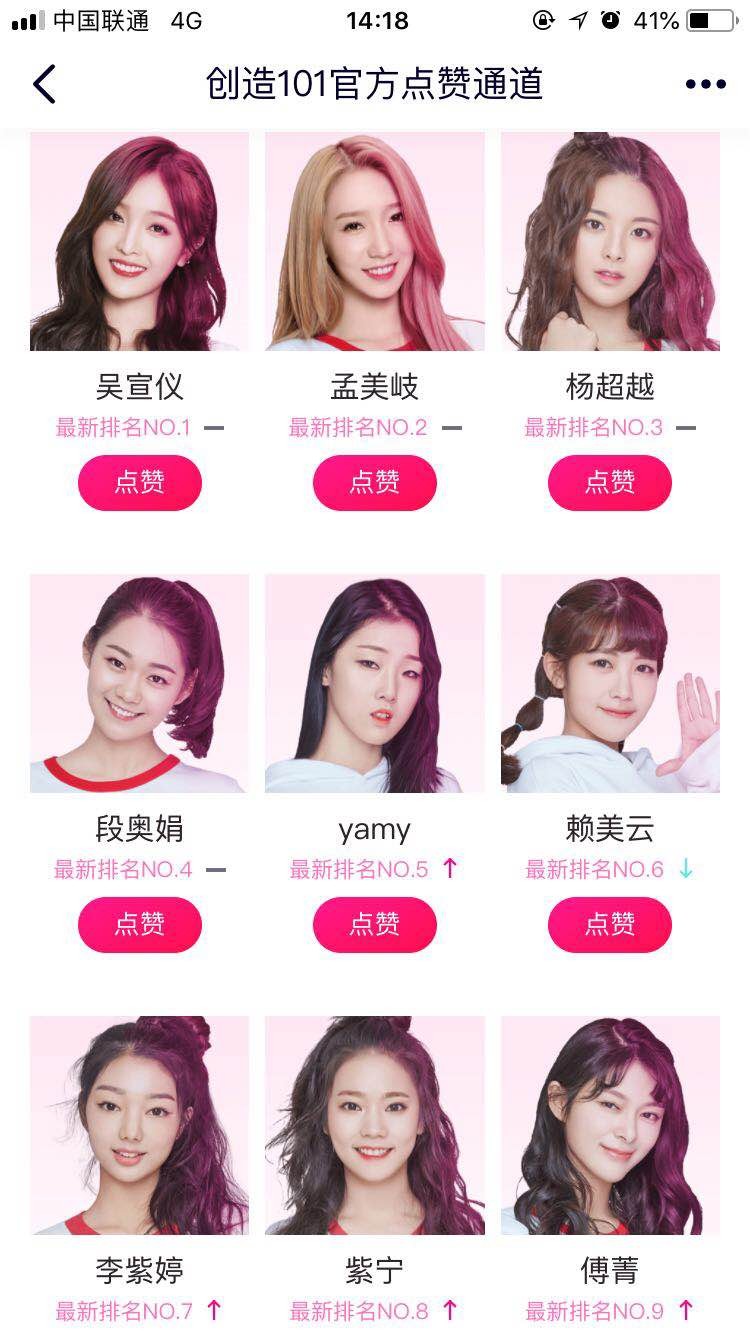Viewport: 750px width, 1334px height.
Task: Select 点赞 below 赖美云
Action: (x=610, y=924)
